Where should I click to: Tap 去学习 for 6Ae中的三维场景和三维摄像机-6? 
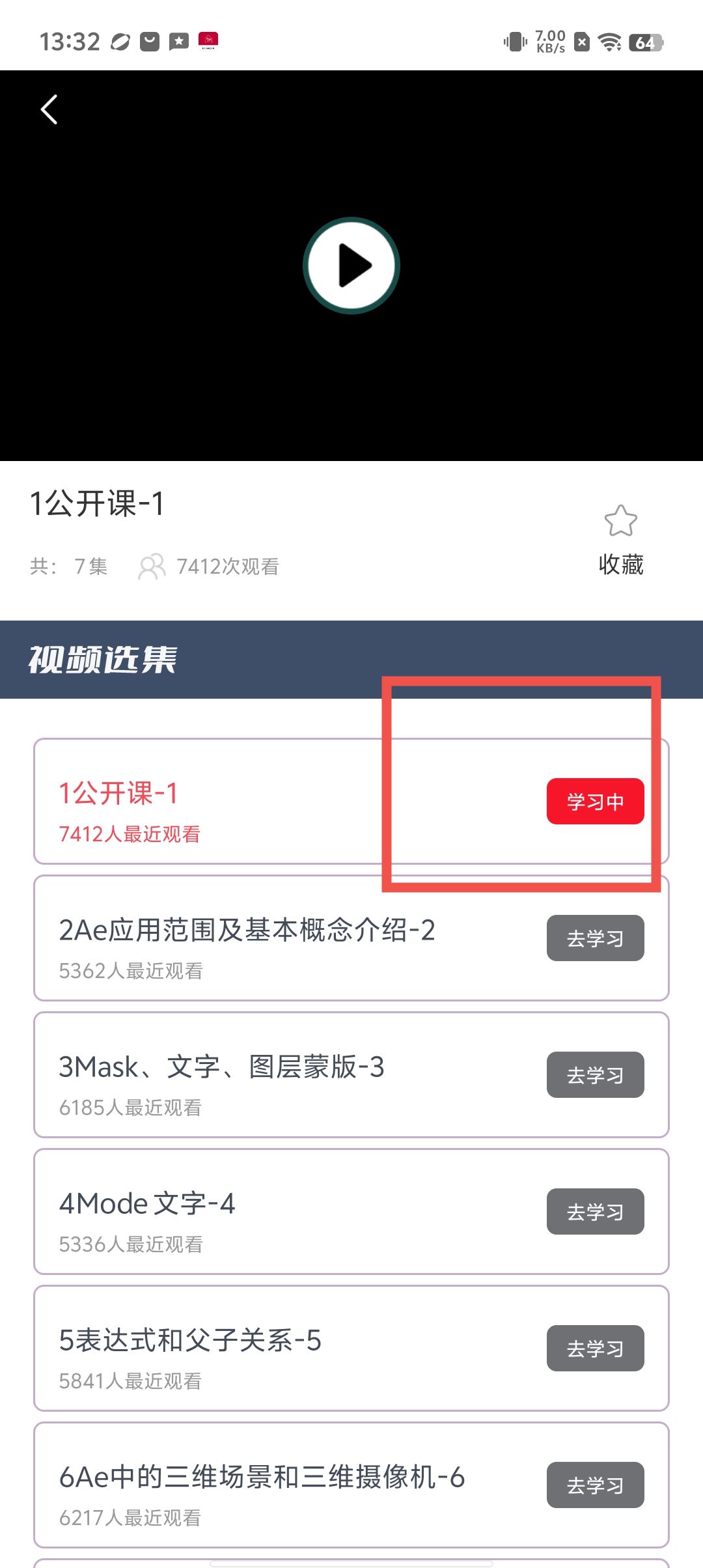(x=595, y=1485)
